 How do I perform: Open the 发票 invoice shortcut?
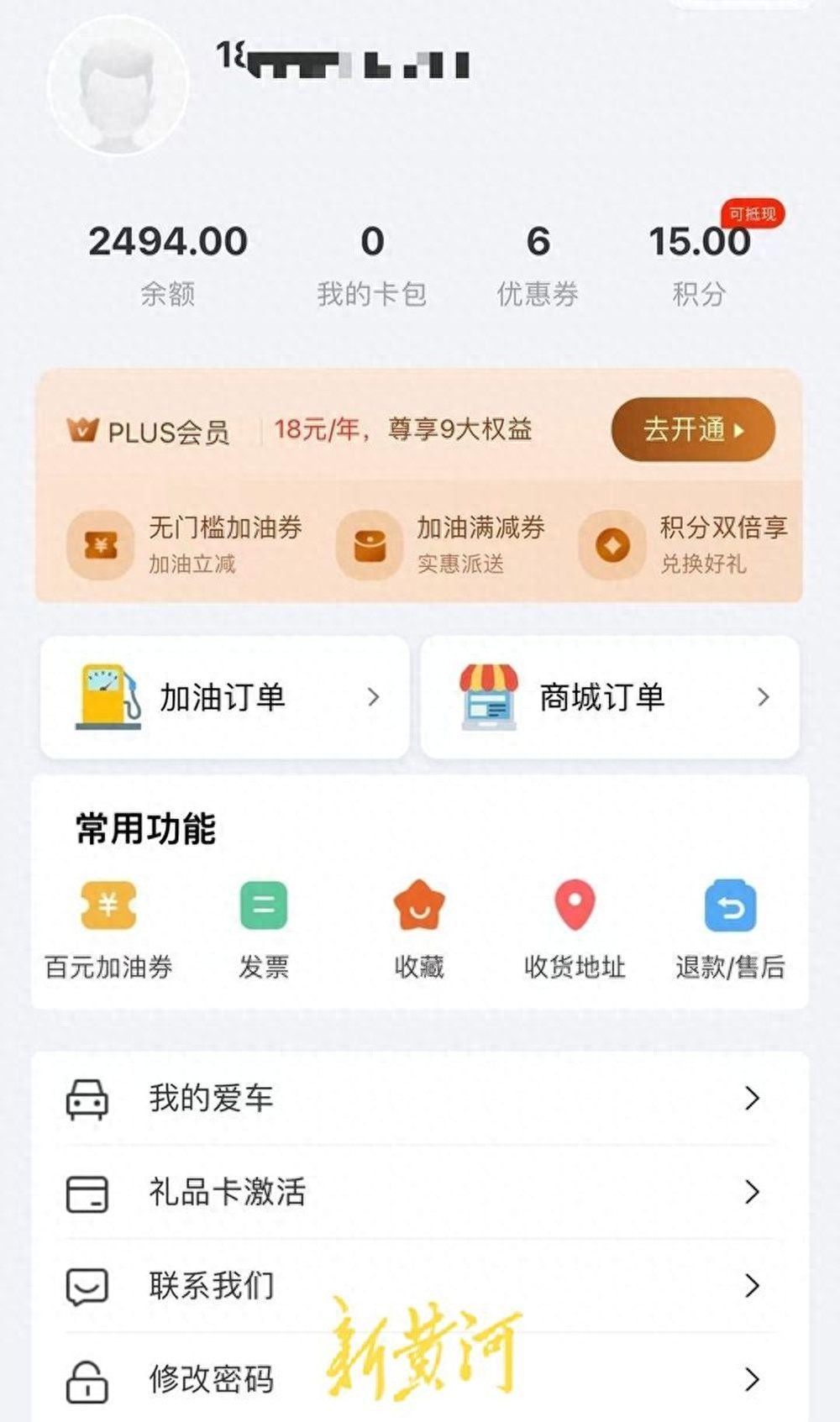pyautogui.click(x=264, y=929)
